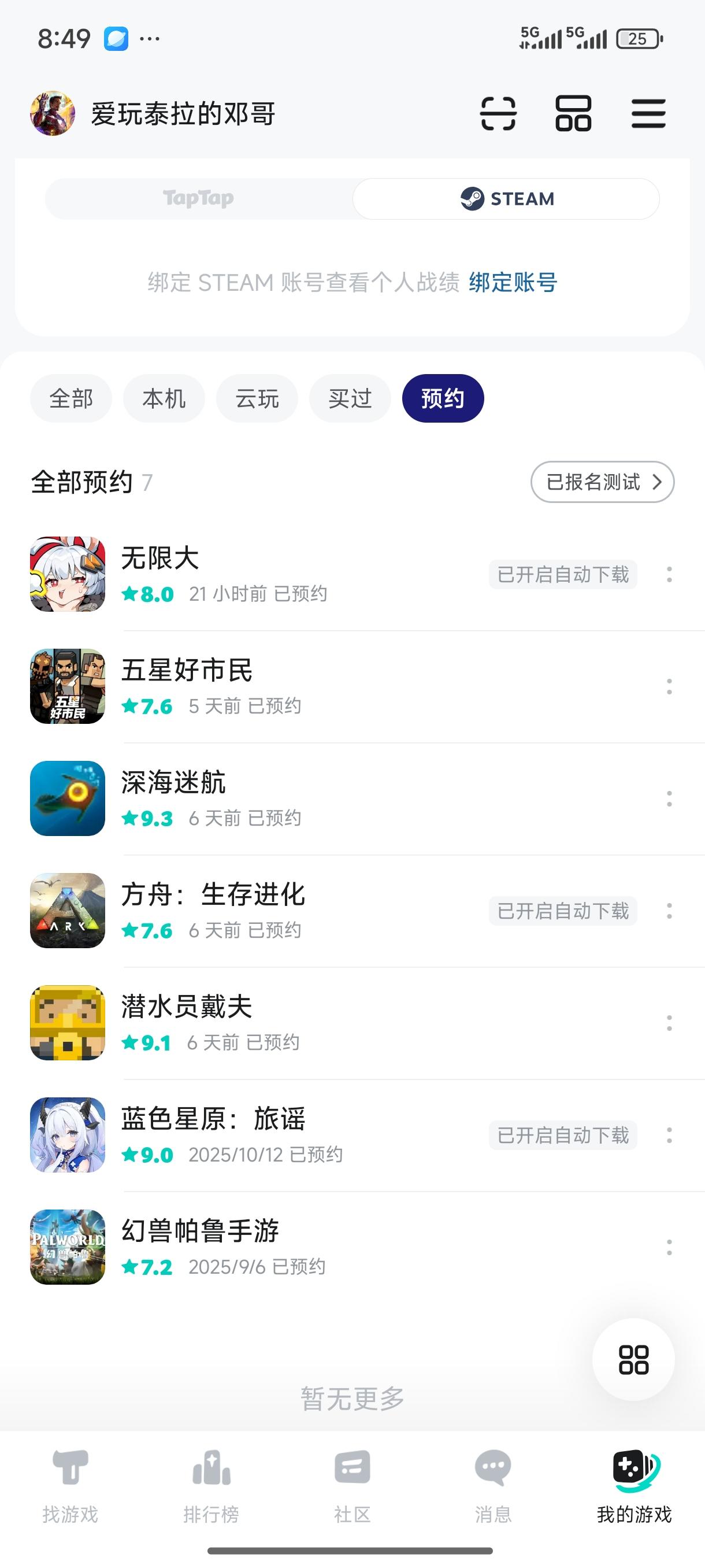Open the hamburger menu at top right

[648, 114]
